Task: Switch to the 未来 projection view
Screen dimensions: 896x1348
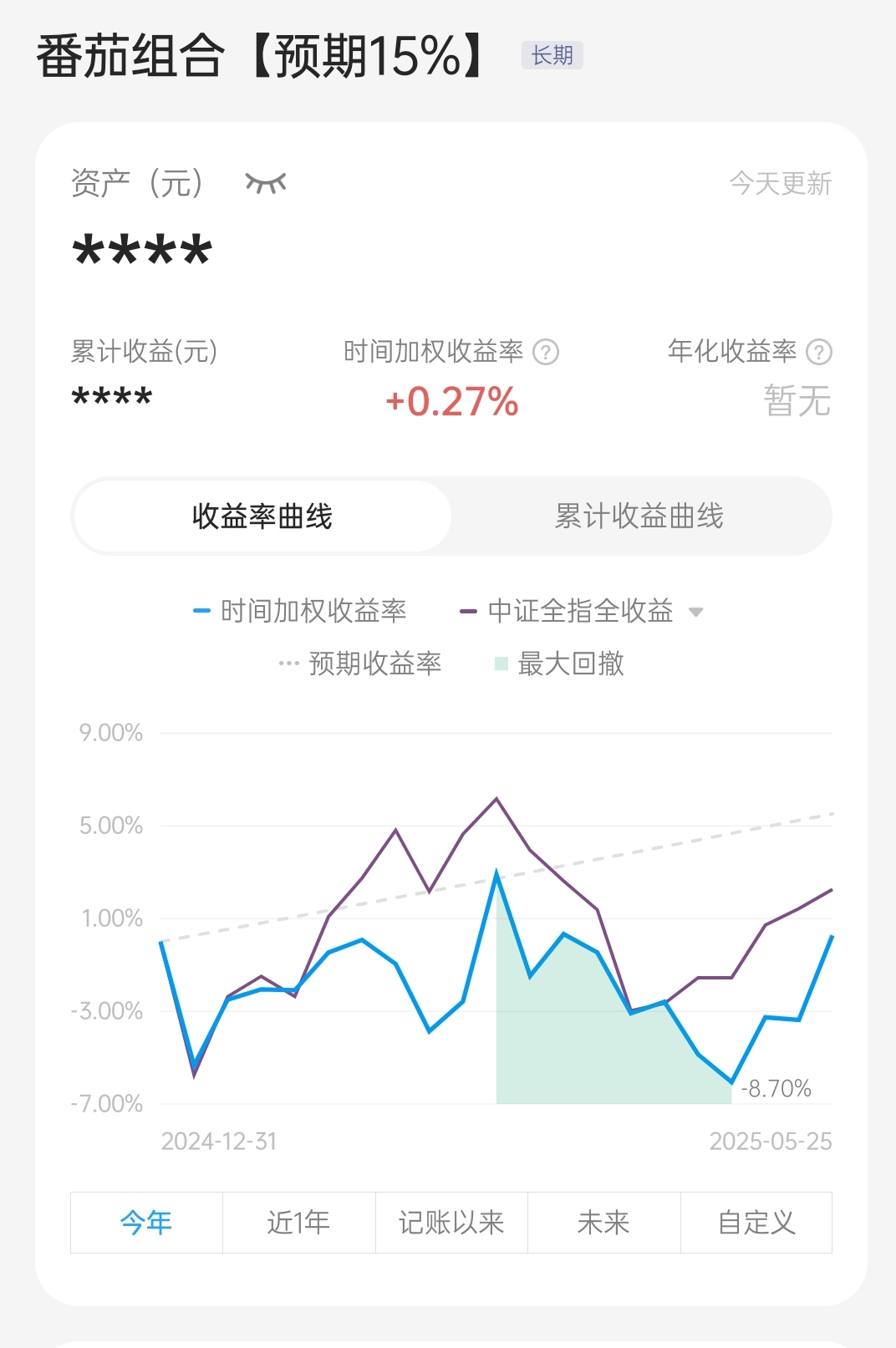Action: click(x=603, y=1223)
